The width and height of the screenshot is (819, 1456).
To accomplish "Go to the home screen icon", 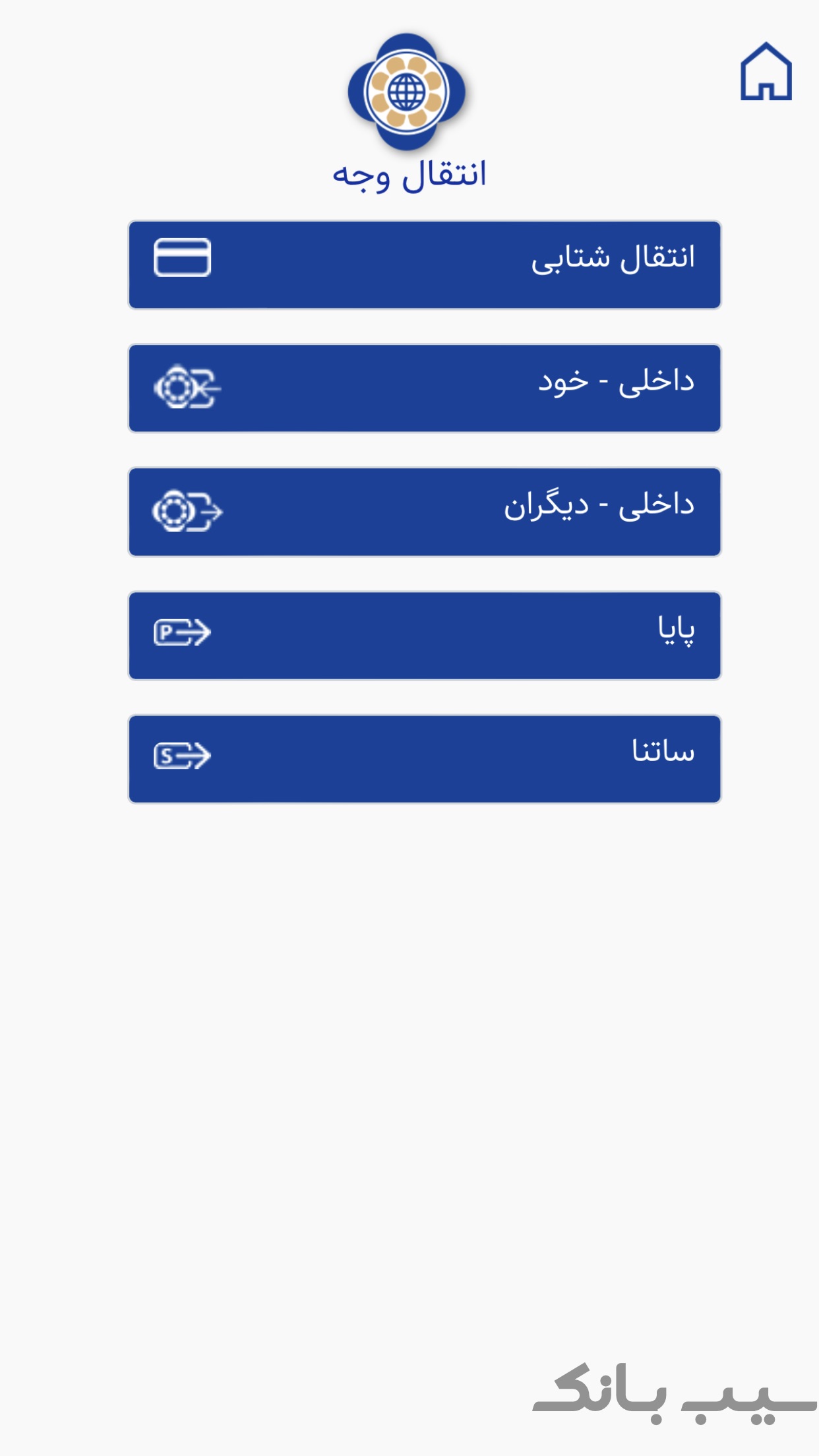I will coord(766,72).
